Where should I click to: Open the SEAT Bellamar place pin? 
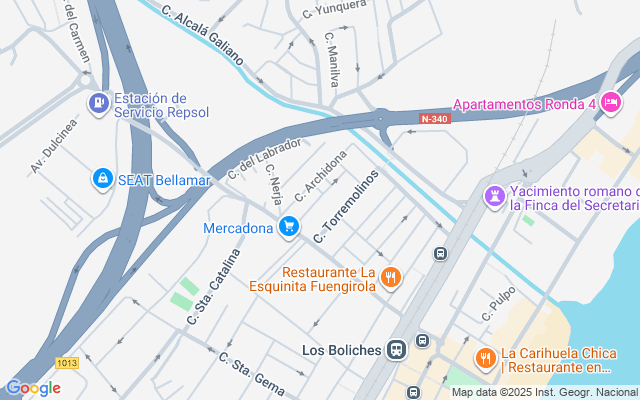pos(101,178)
